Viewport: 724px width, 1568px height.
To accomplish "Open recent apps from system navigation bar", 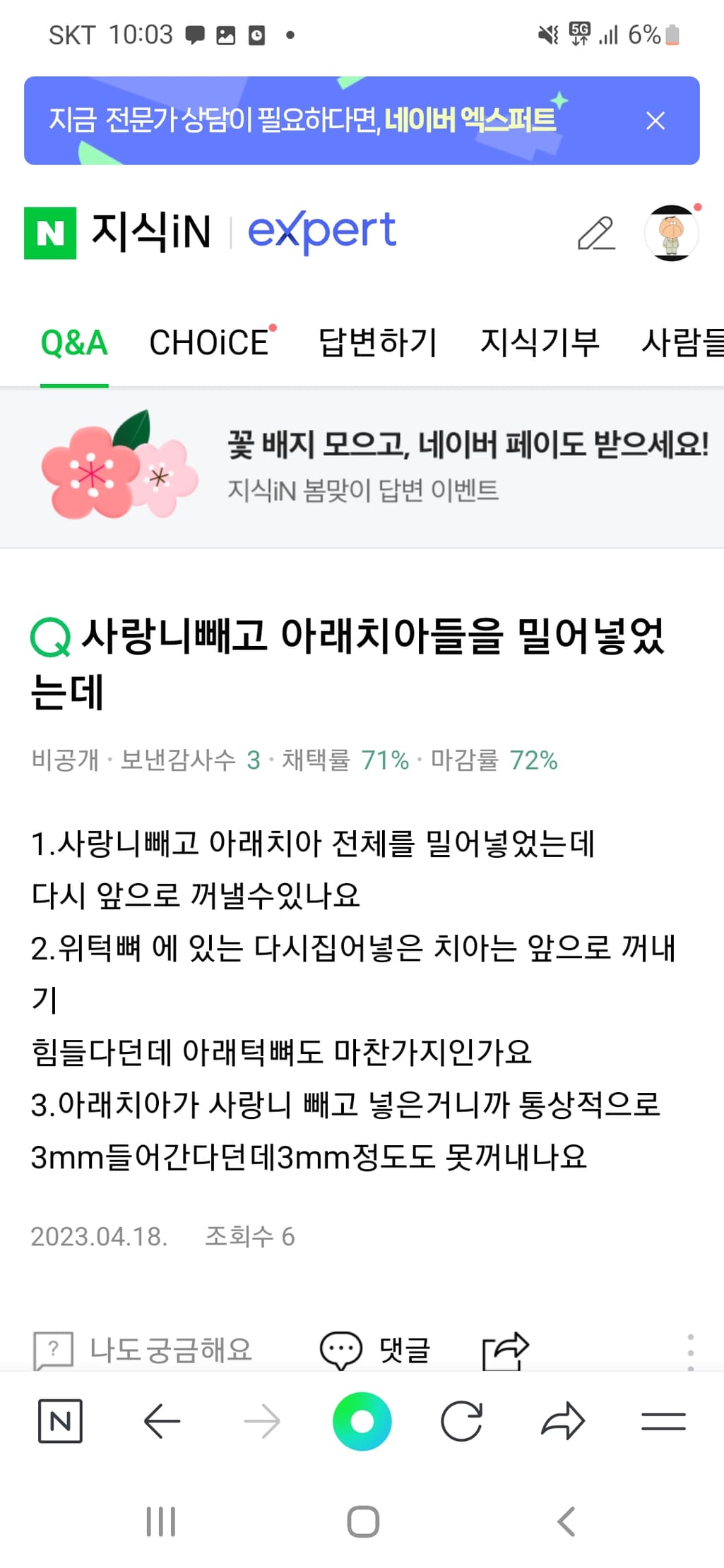I will click(160, 1521).
